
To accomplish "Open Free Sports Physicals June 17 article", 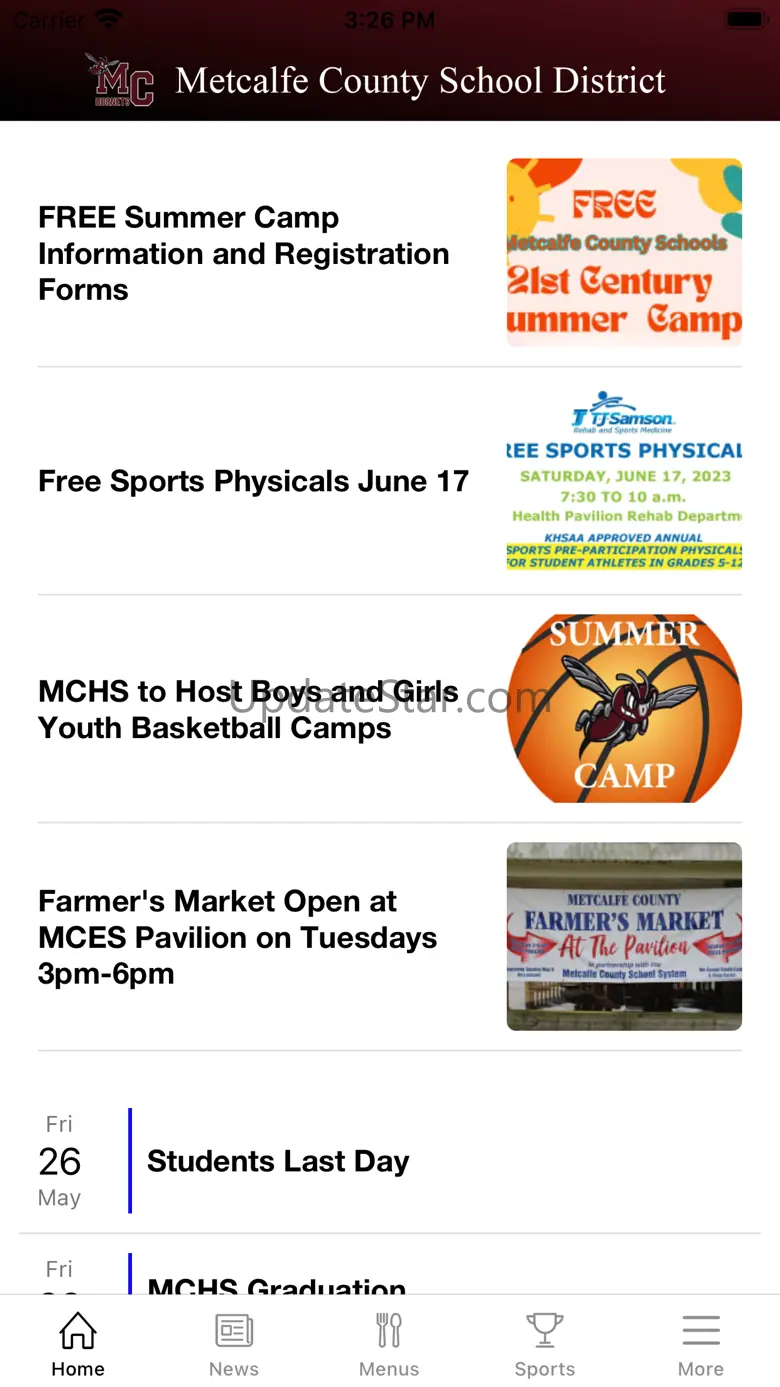I will (390, 481).
